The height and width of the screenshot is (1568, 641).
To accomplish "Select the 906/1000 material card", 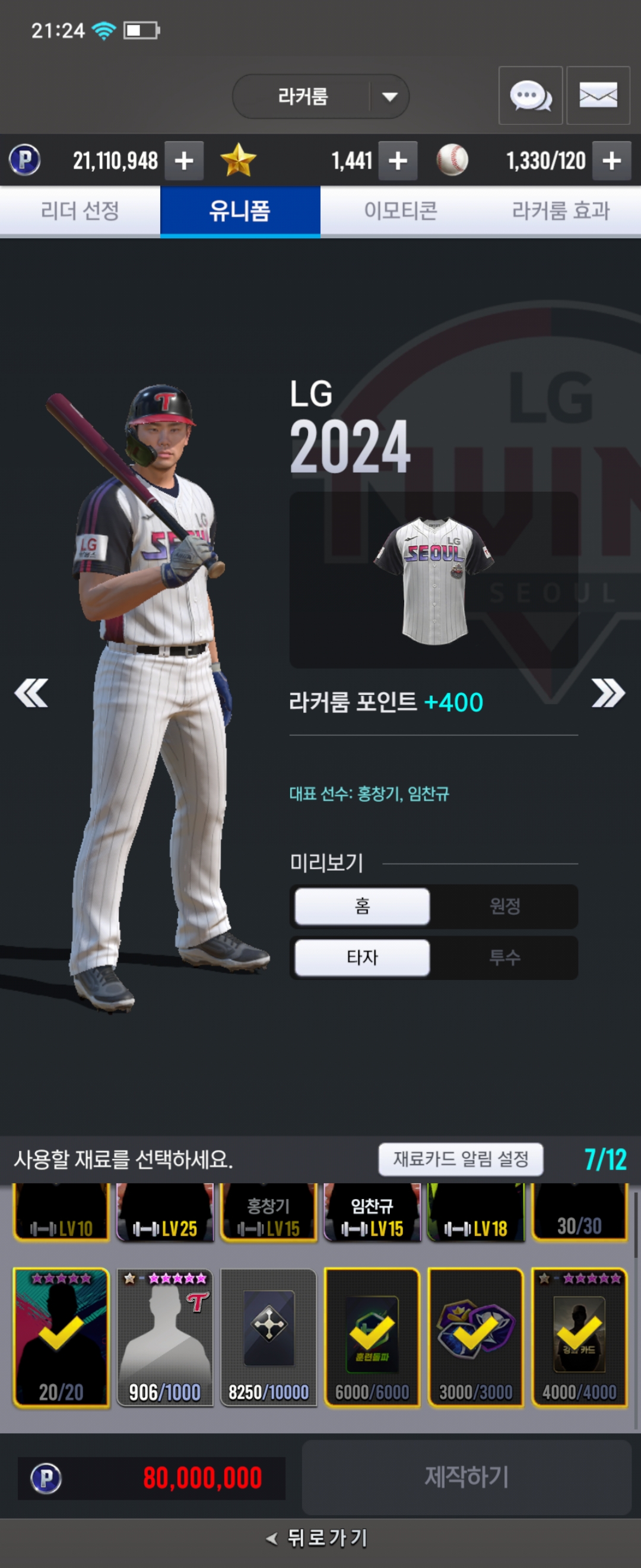I will [x=165, y=1338].
